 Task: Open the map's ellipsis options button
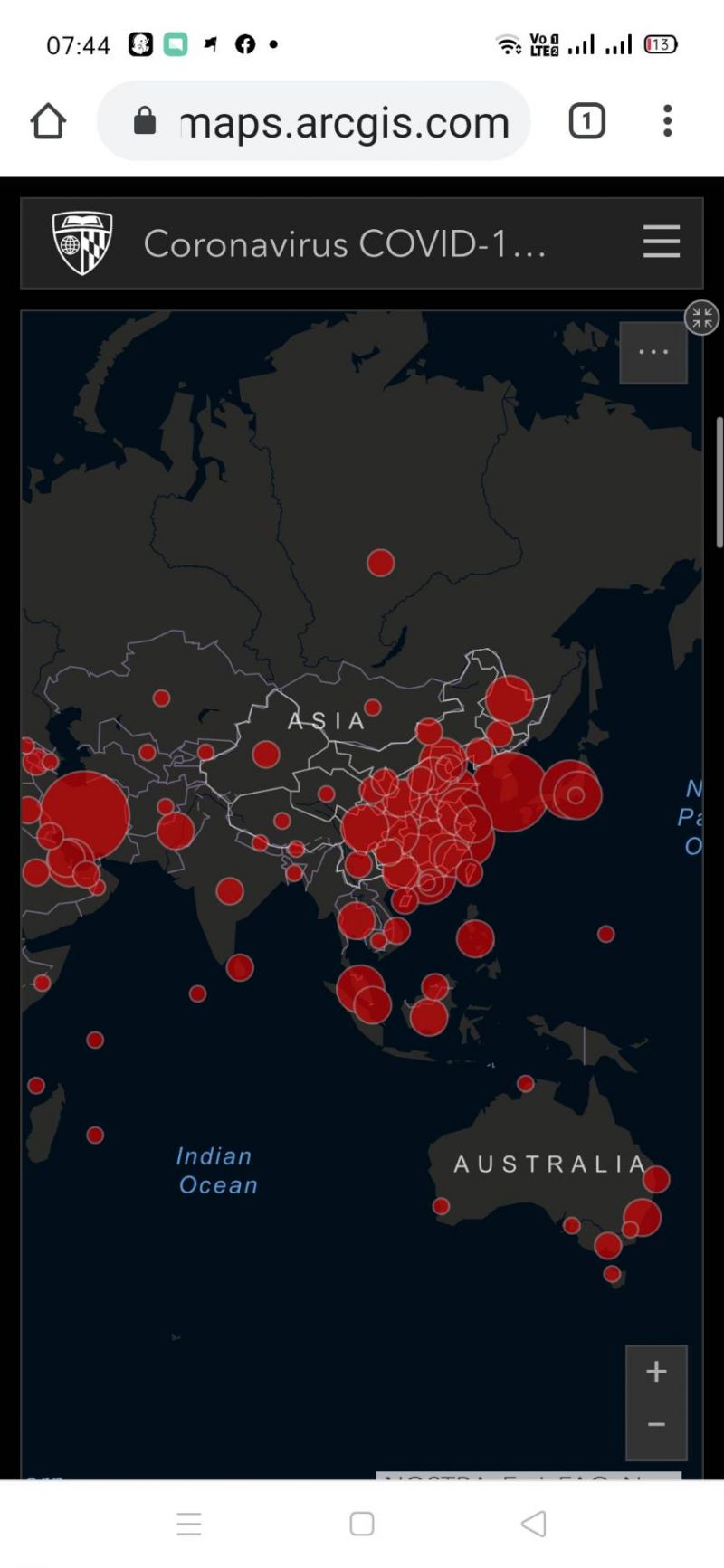click(653, 352)
